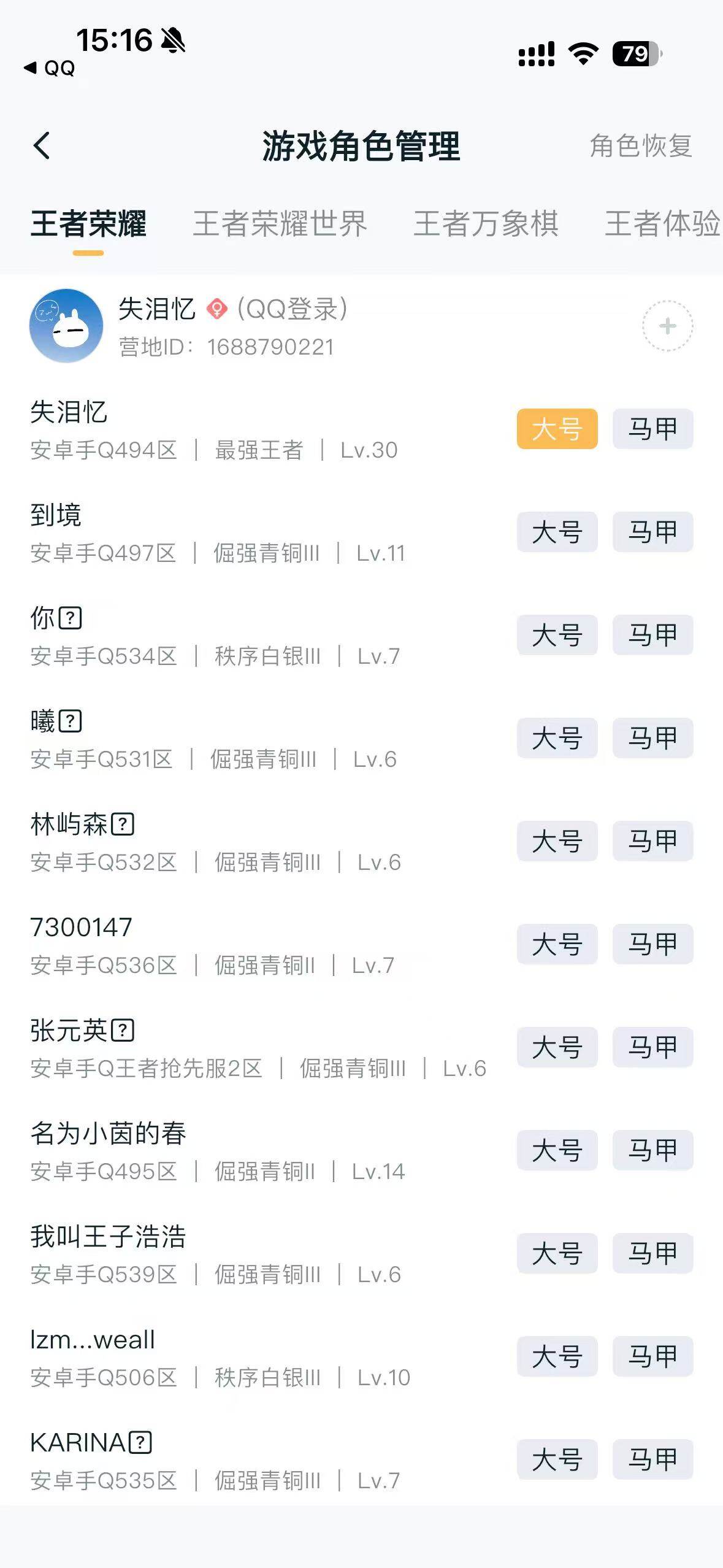Go back from 游戏角色管理
Viewport: 723px width, 1568px height.
pos(42,146)
